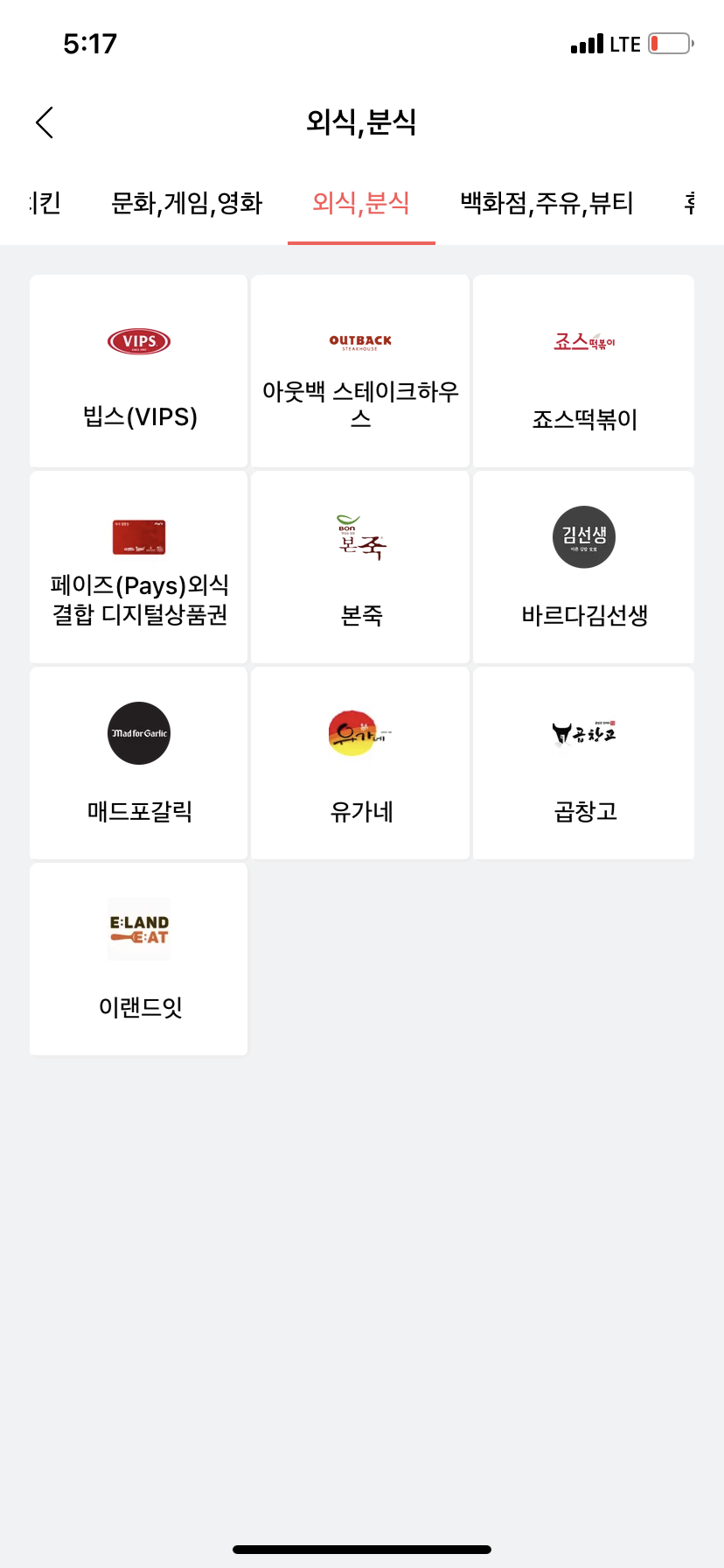Switch to the 백화점,주유,뷰티 tab
Viewport: 724px width, 1568px height.
(x=547, y=203)
